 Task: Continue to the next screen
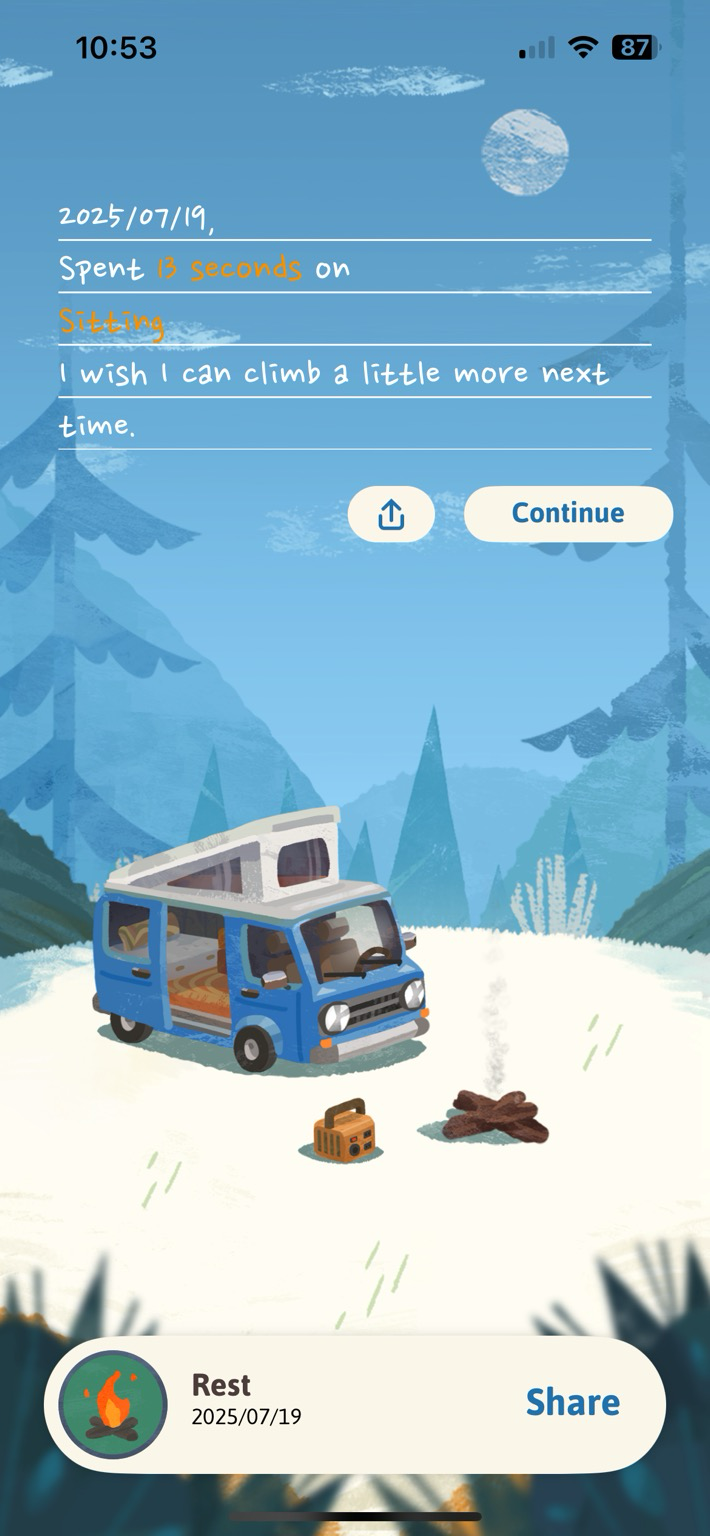(568, 514)
